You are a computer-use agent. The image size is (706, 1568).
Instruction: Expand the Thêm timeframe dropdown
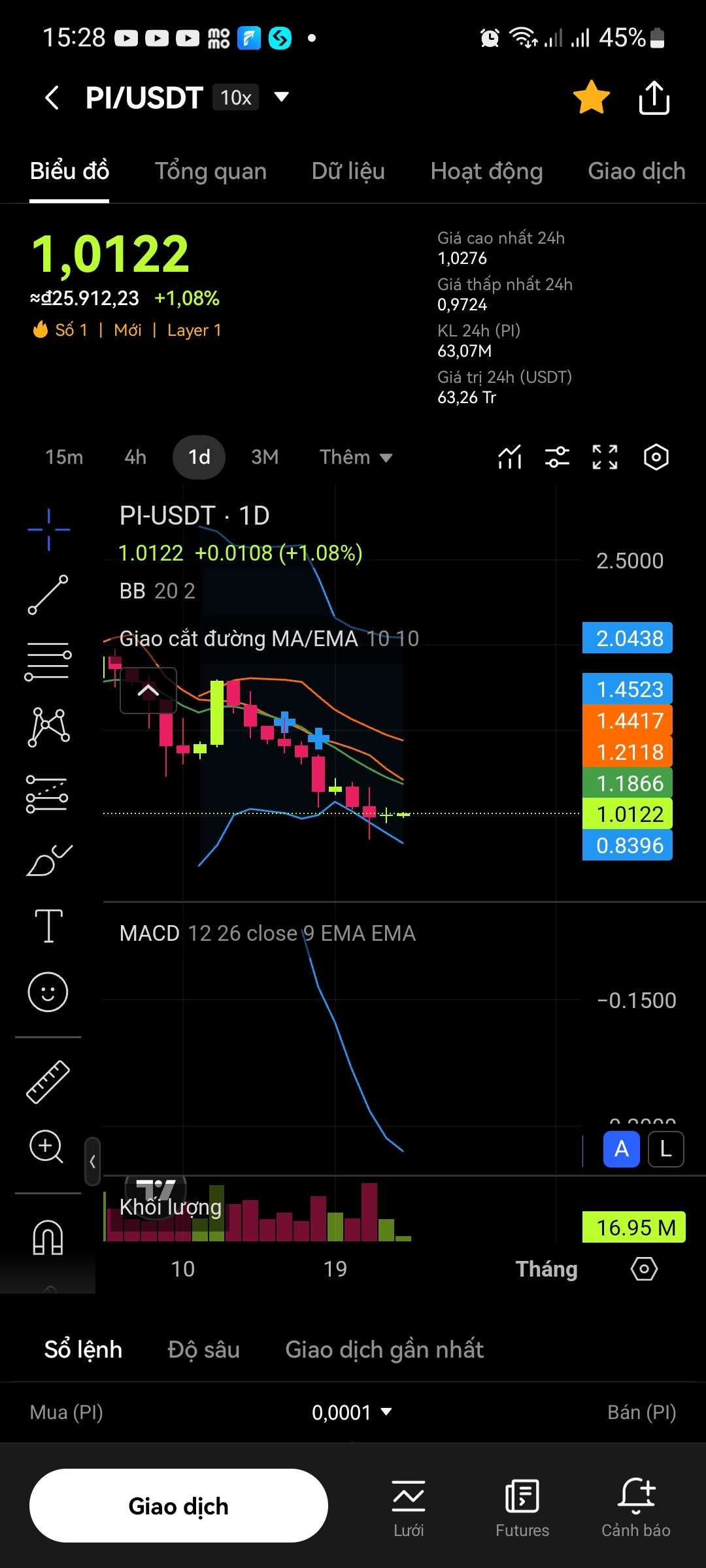pos(356,457)
